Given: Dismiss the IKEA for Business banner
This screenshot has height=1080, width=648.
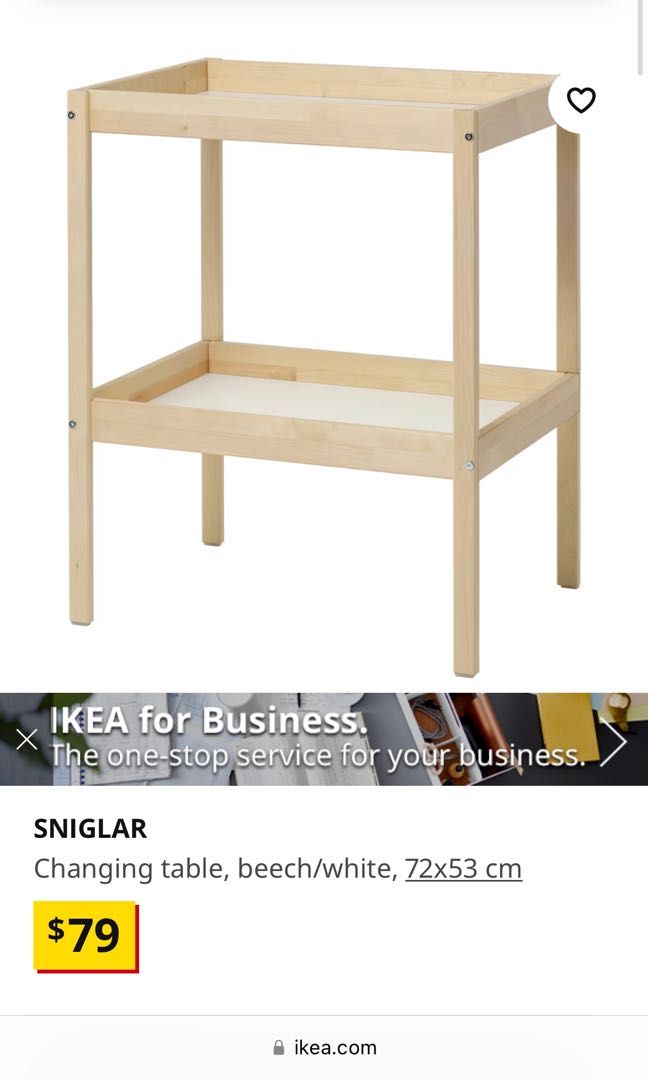Looking at the screenshot, I should pos(27,740).
